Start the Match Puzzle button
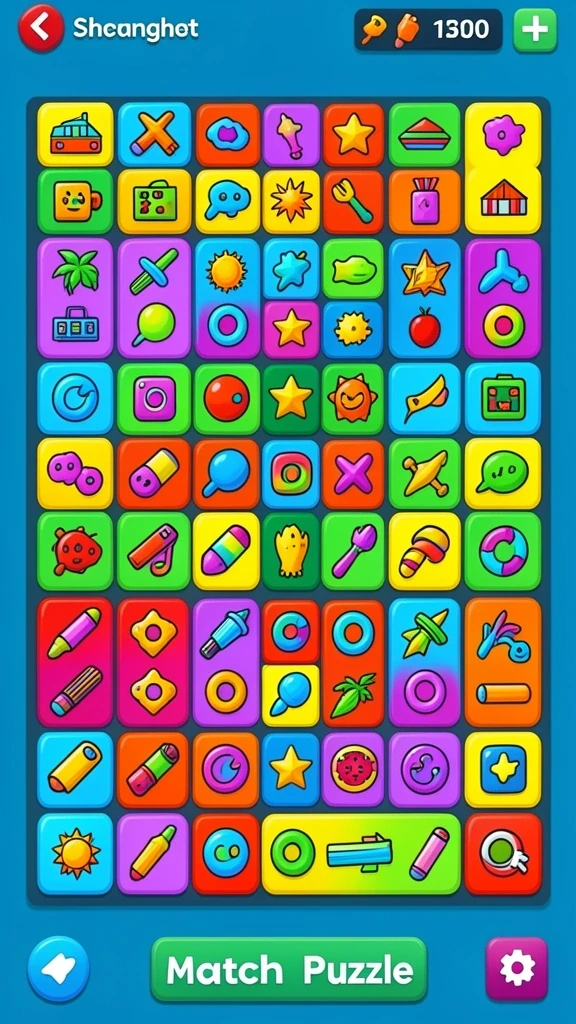 (289, 970)
